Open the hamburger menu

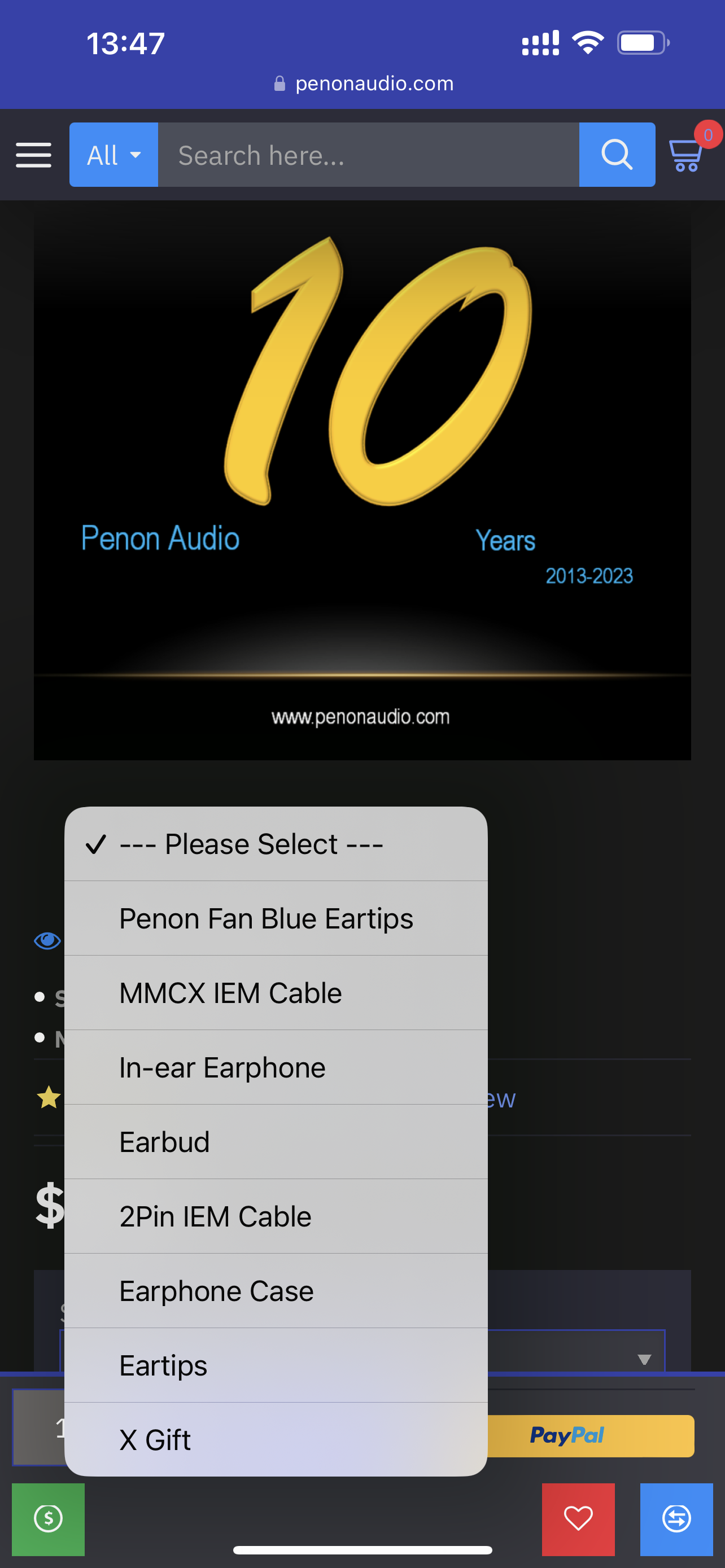33,155
